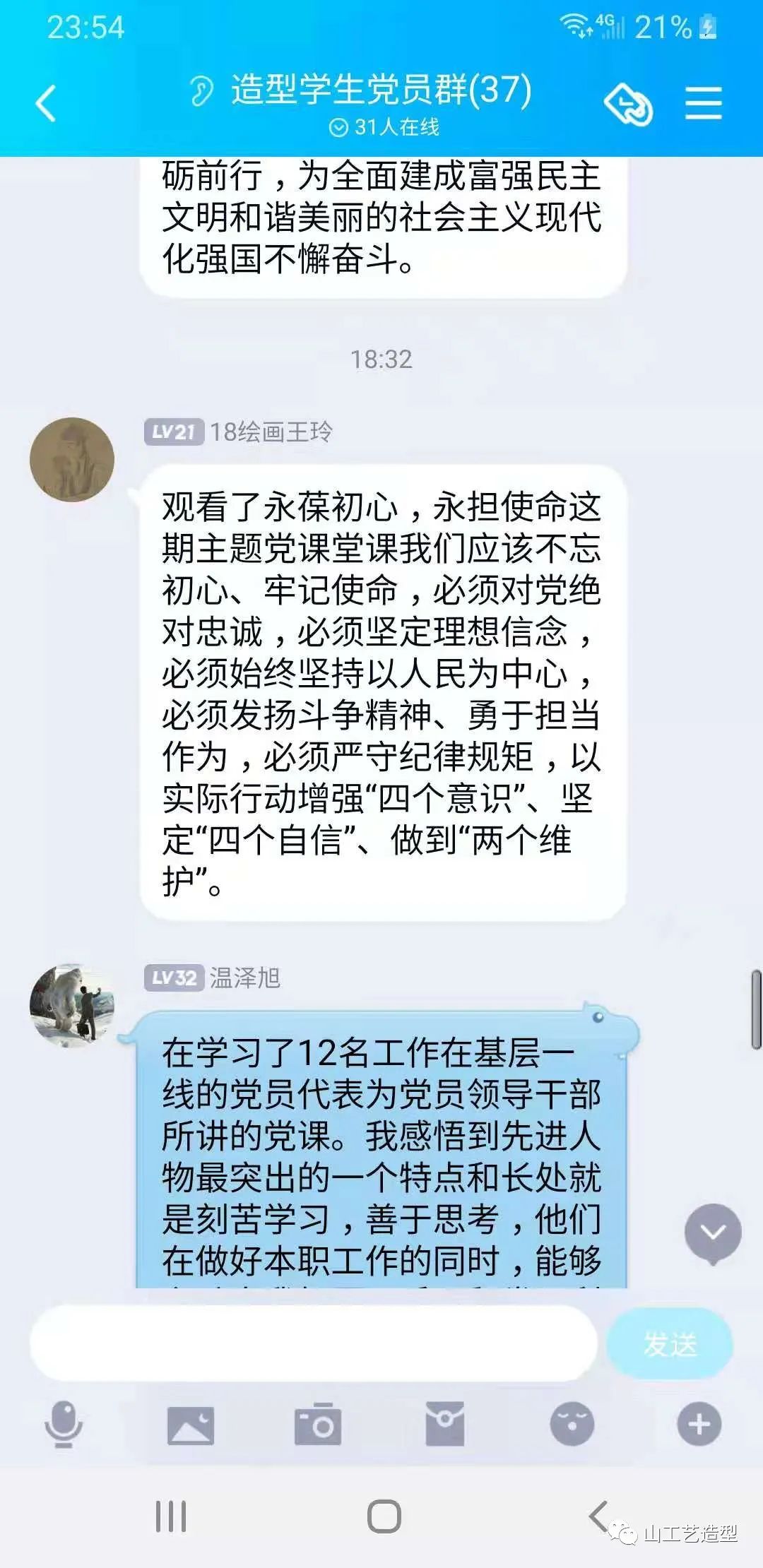
Task: Open 温泽旭's profile avatar
Action: click(72, 1006)
